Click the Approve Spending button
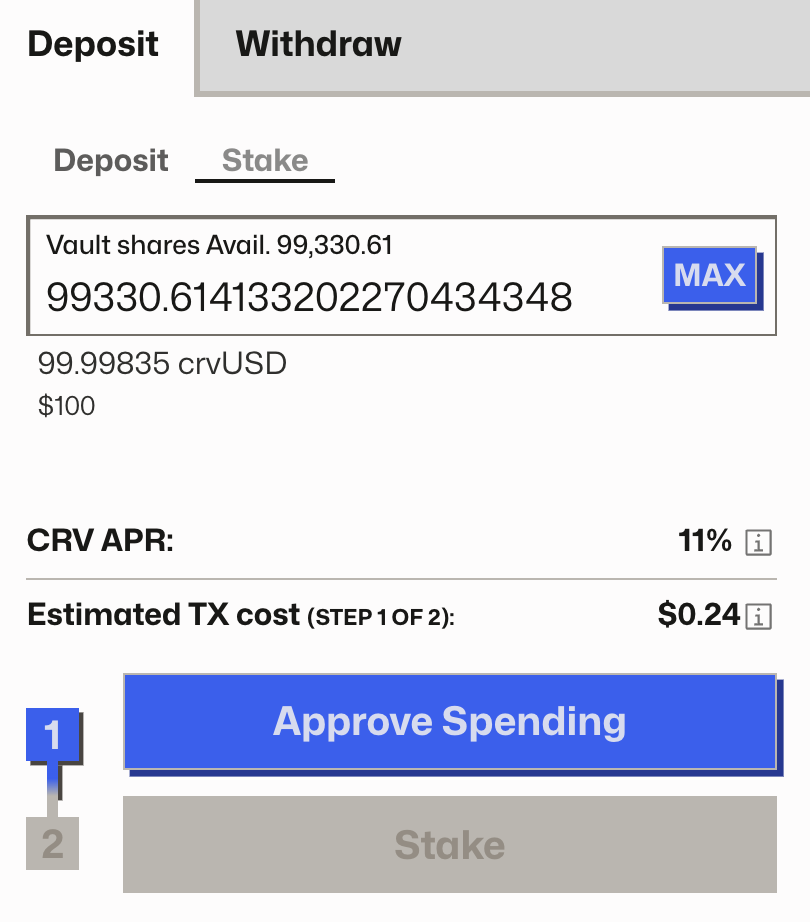 pos(449,722)
